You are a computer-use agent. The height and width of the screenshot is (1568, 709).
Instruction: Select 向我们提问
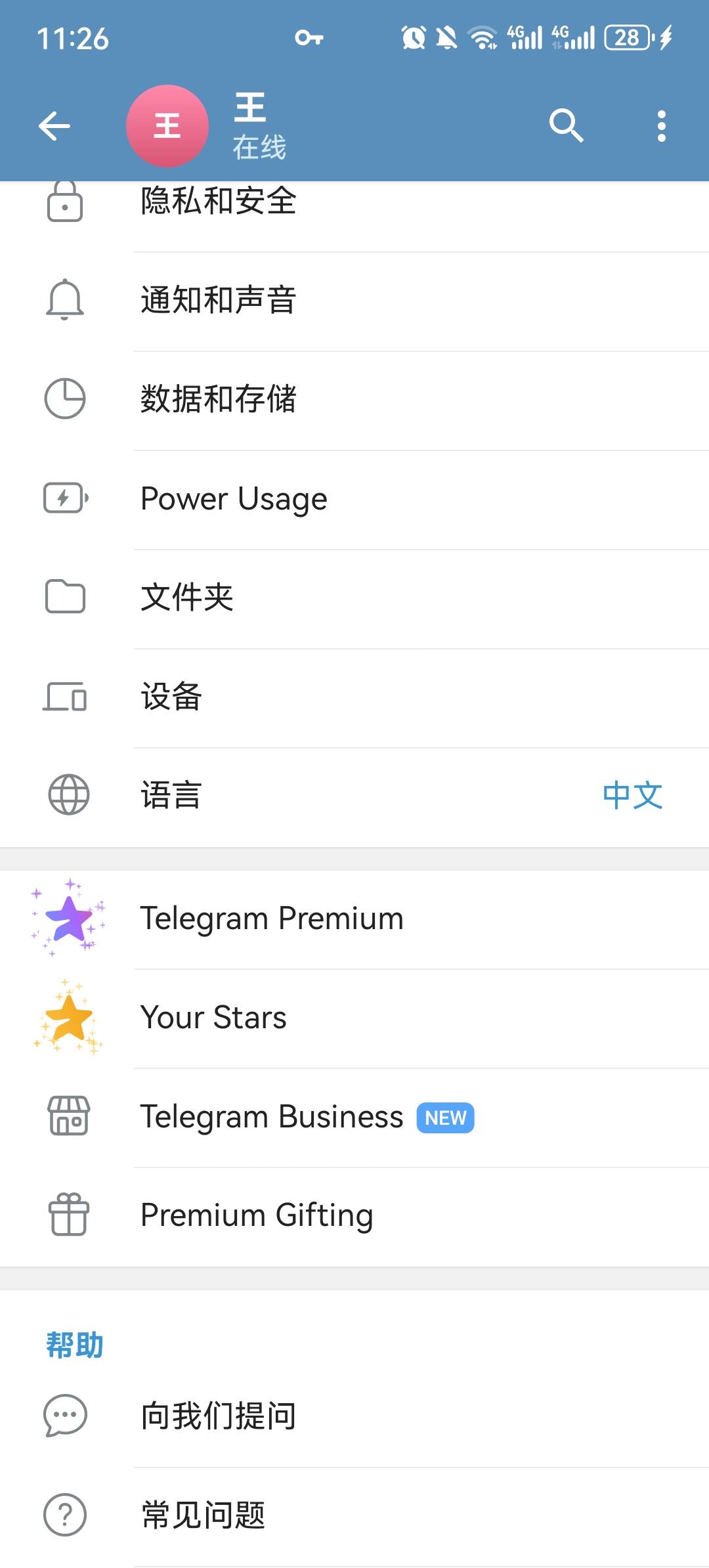pyautogui.click(x=354, y=1416)
